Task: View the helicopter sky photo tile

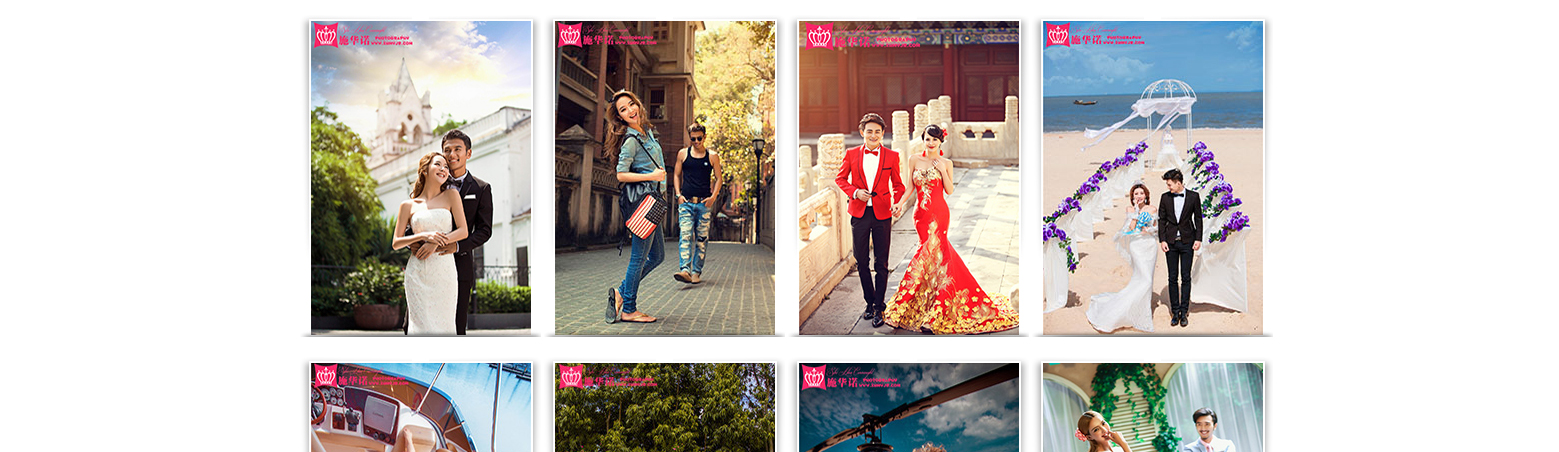Action: pos(909,408)
